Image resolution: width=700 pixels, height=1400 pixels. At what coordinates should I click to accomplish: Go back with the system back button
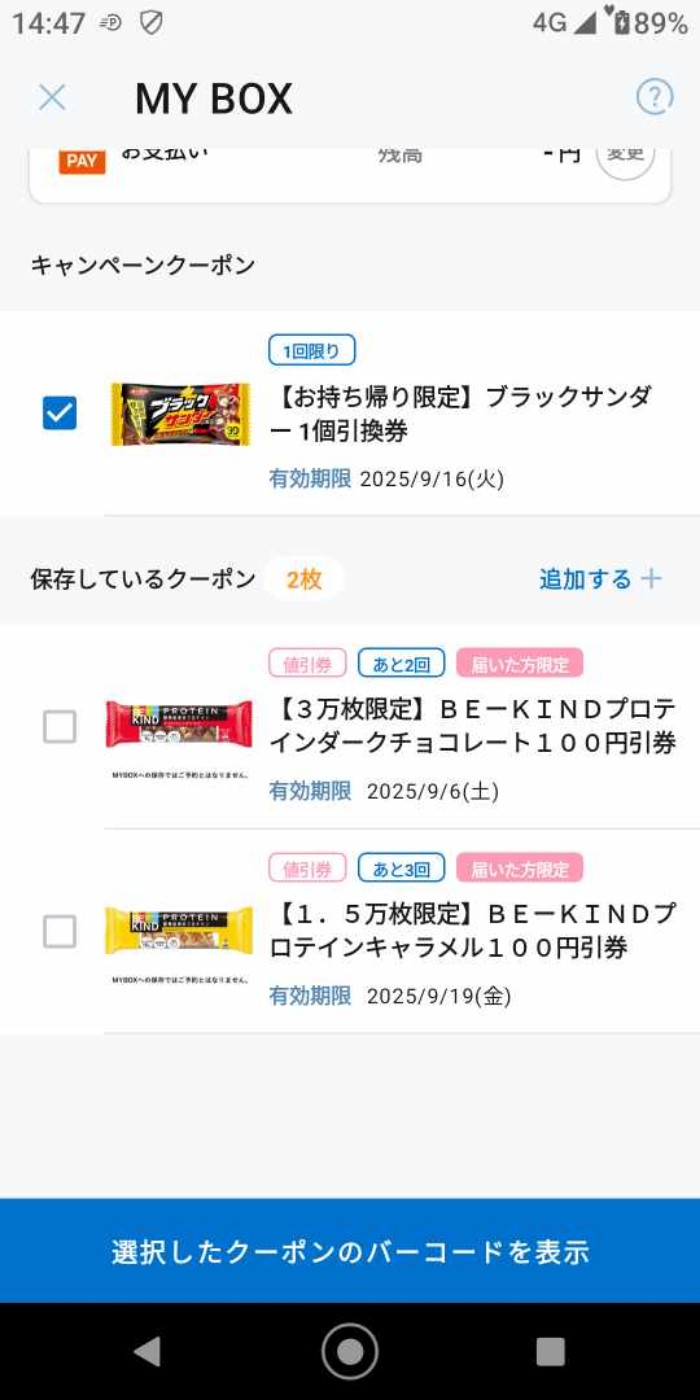pos(147,1351)
